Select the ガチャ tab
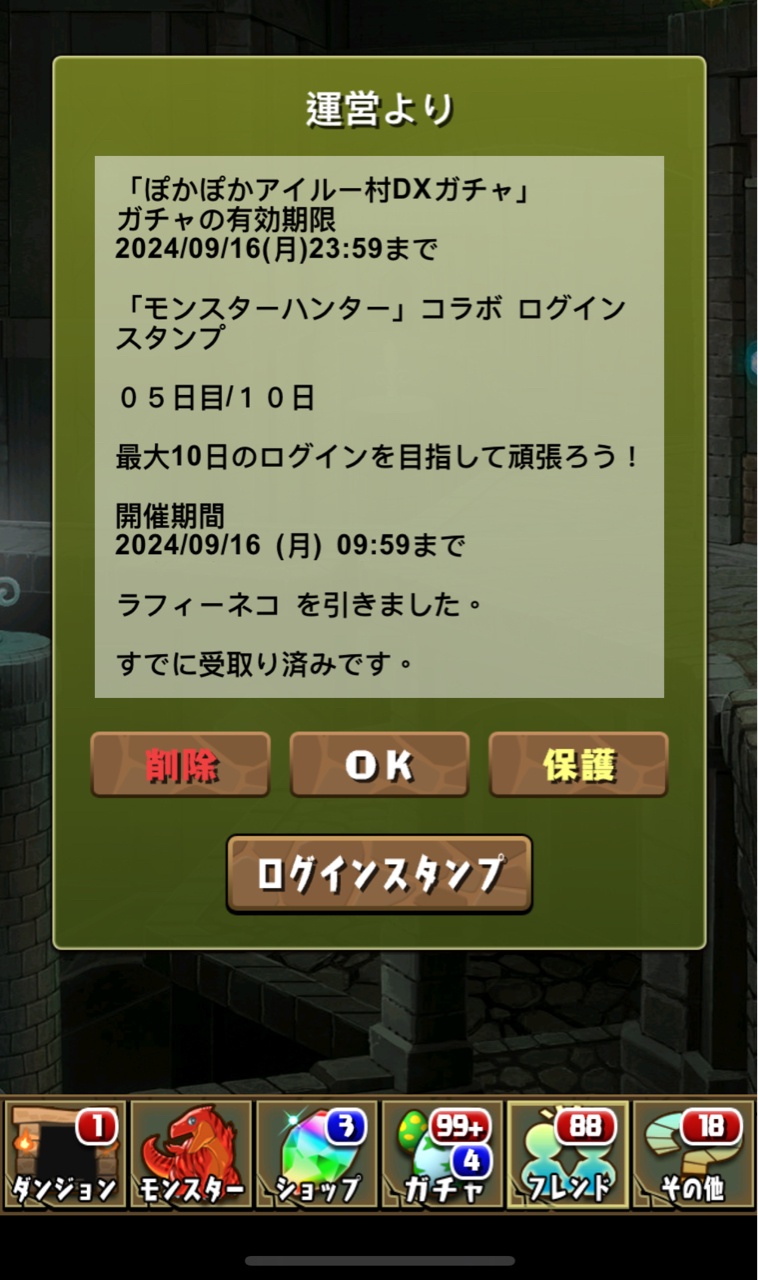Viewport: 758px width, 1280px height. click(x=442, y=1155)
